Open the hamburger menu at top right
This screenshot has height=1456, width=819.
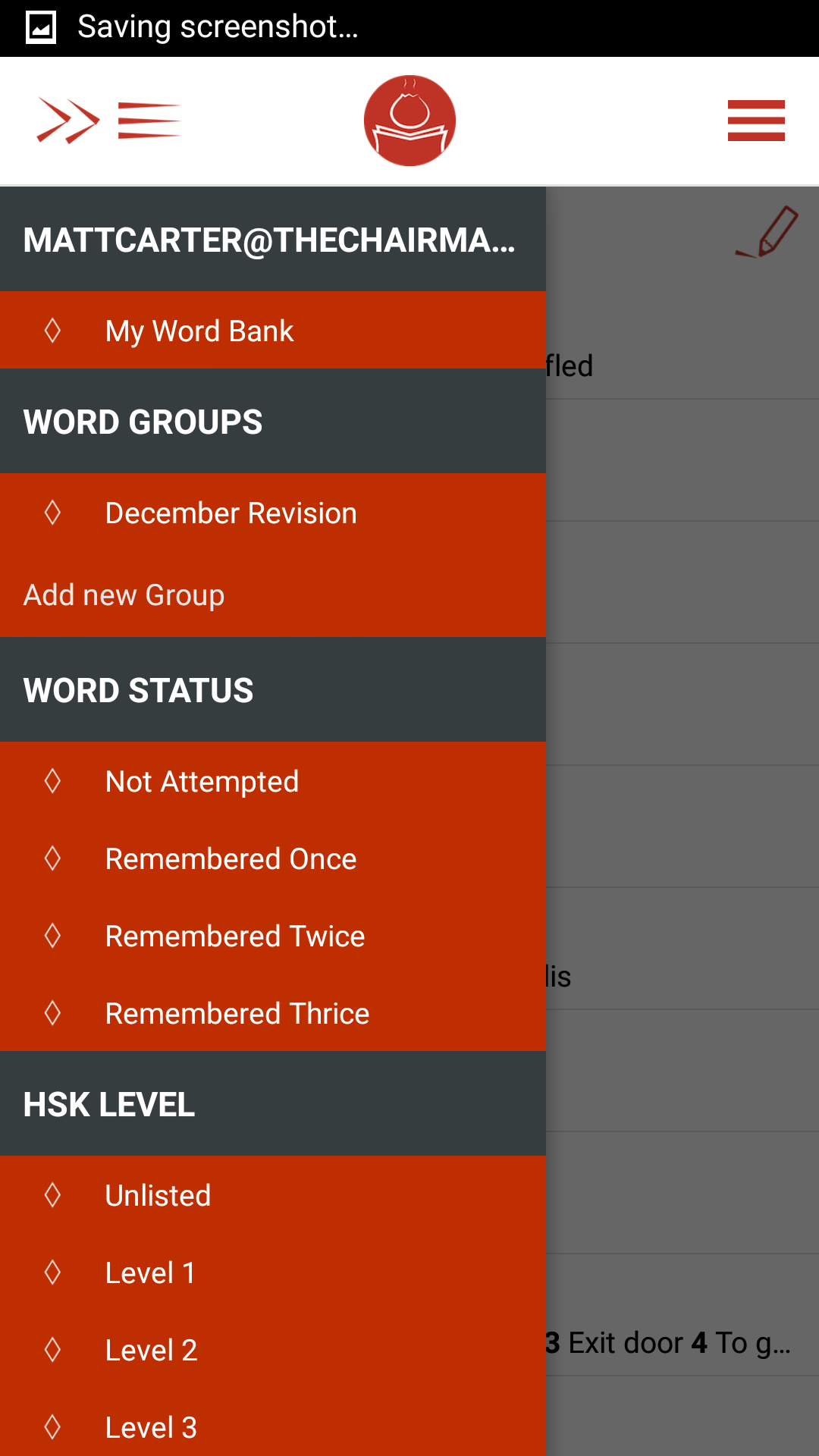(x=755, y=121)
